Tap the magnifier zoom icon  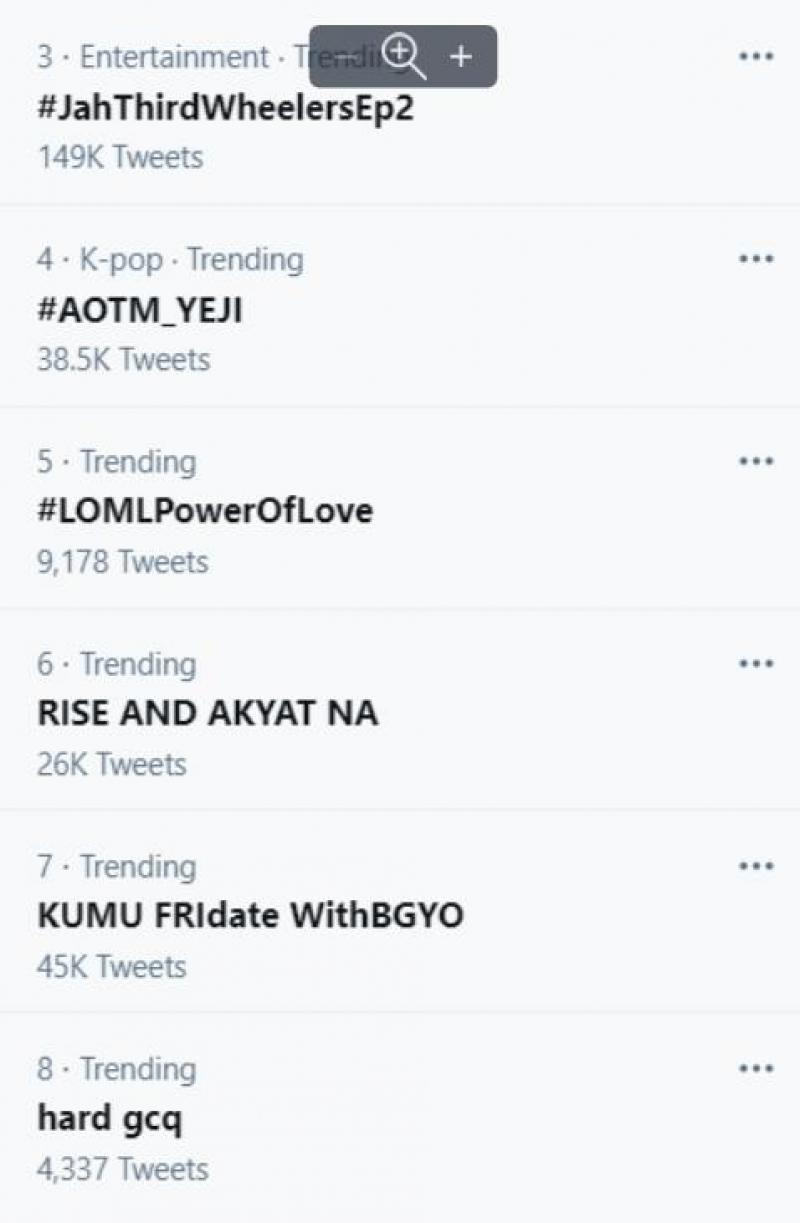[x=404, y=56]
